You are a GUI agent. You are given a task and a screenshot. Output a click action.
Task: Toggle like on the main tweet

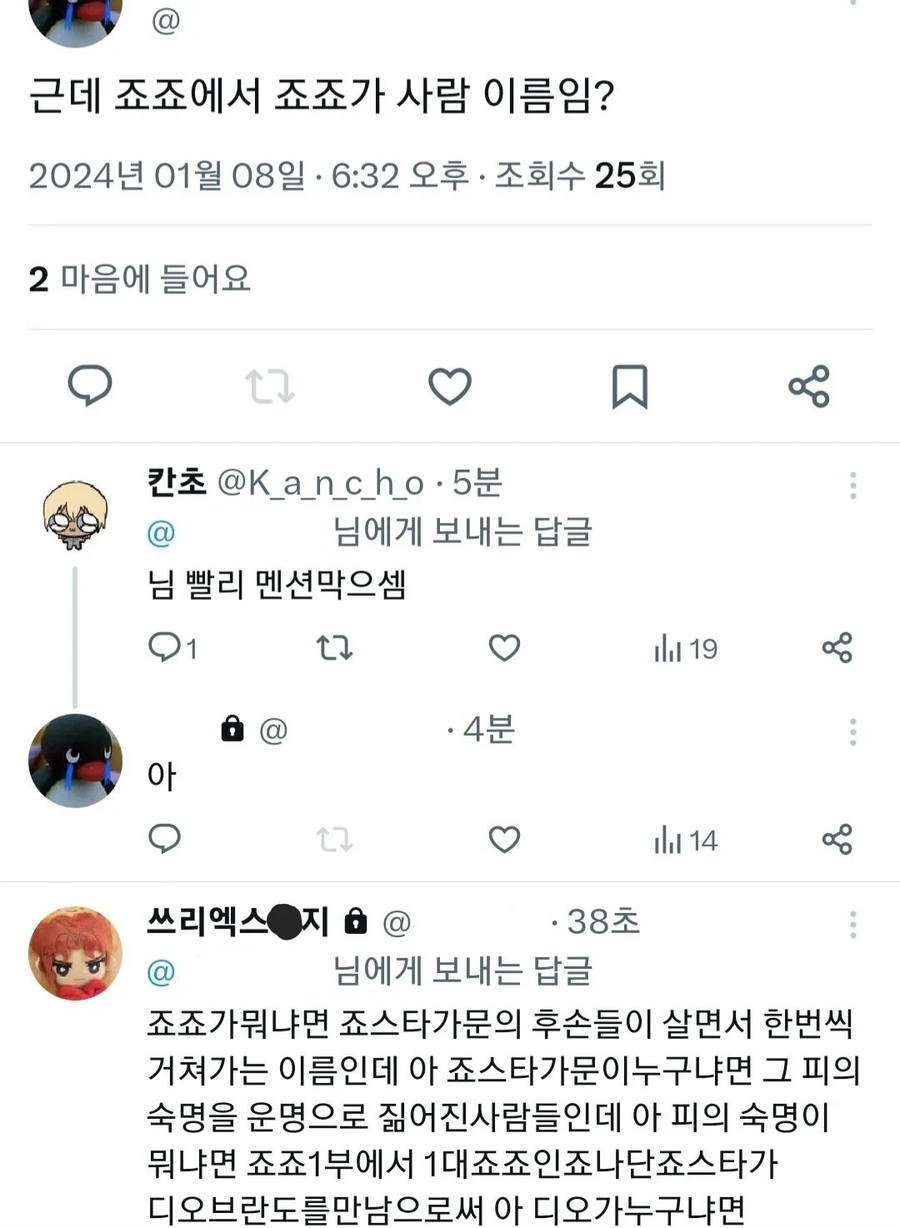449,385
